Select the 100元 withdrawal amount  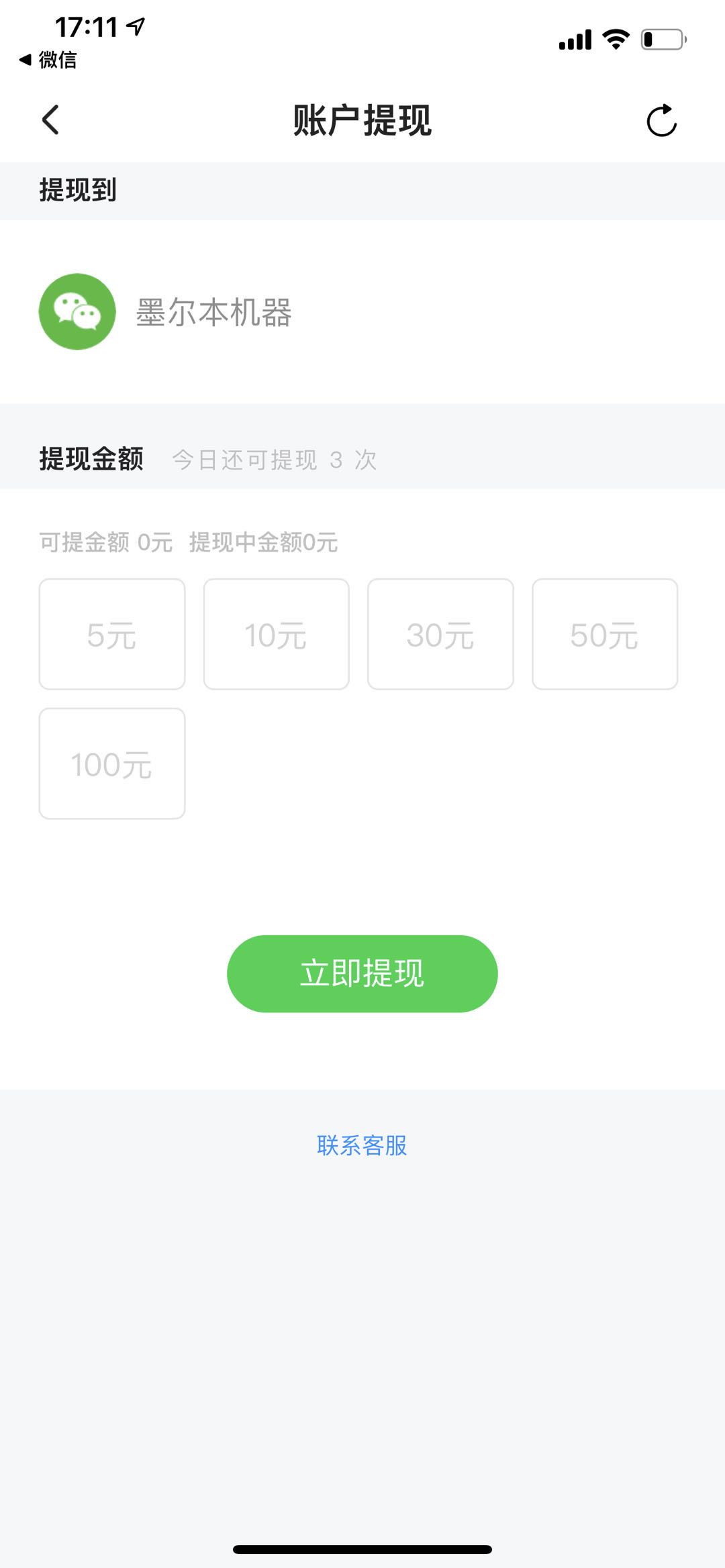112,762
